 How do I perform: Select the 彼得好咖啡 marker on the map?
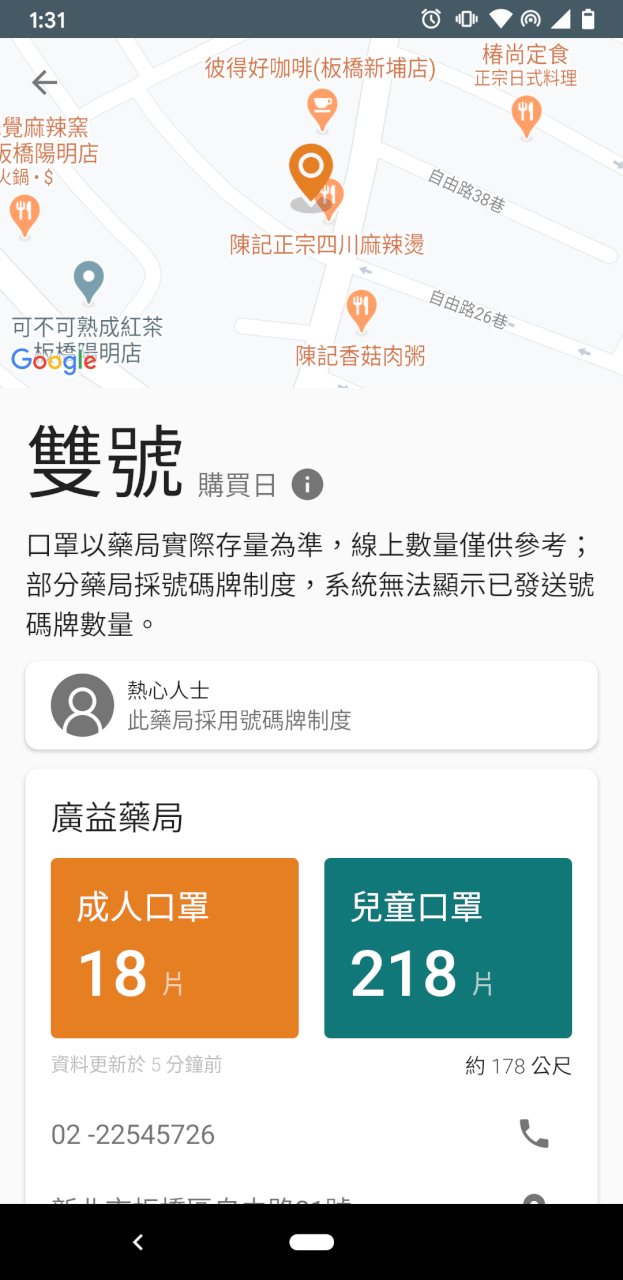pos(321,110)
